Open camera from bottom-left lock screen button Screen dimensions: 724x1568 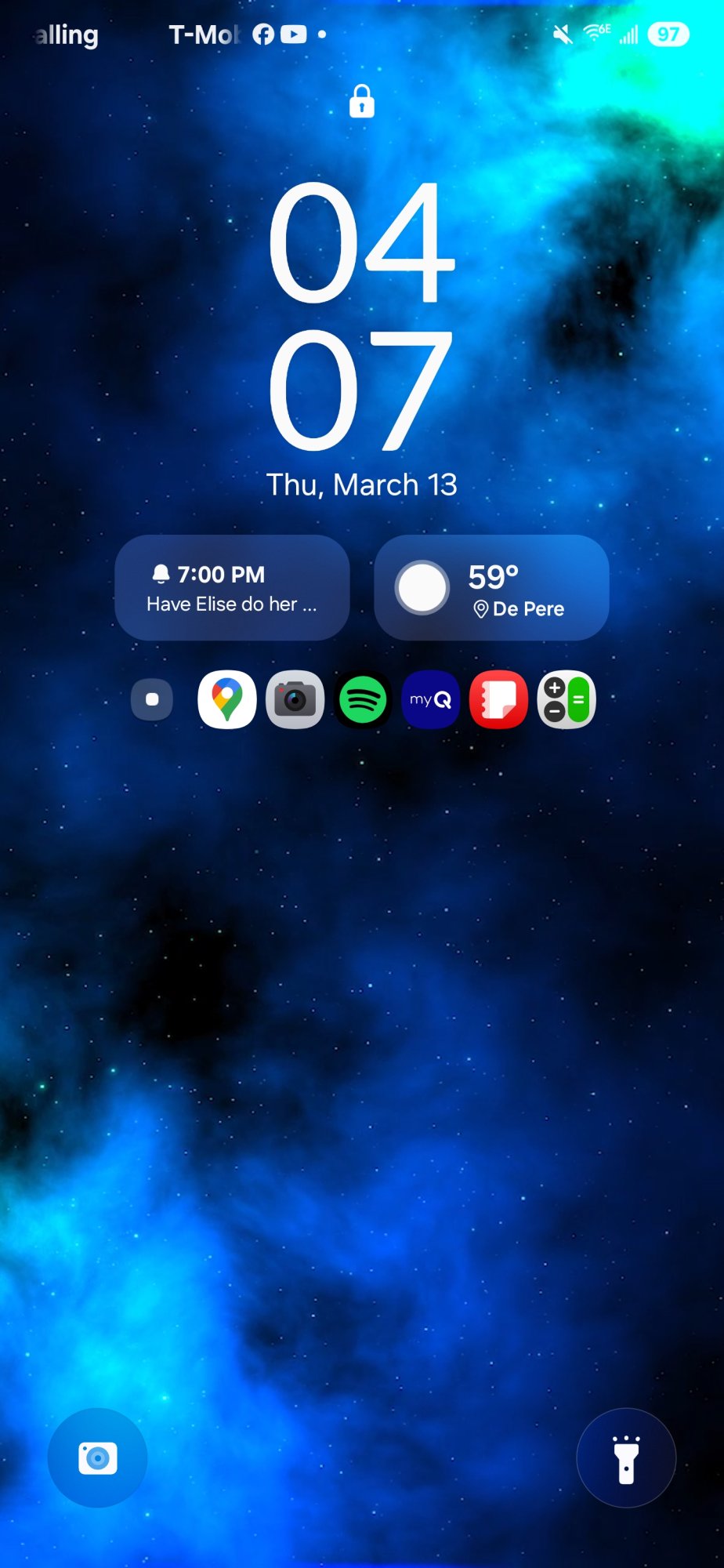click(97, 1458)
